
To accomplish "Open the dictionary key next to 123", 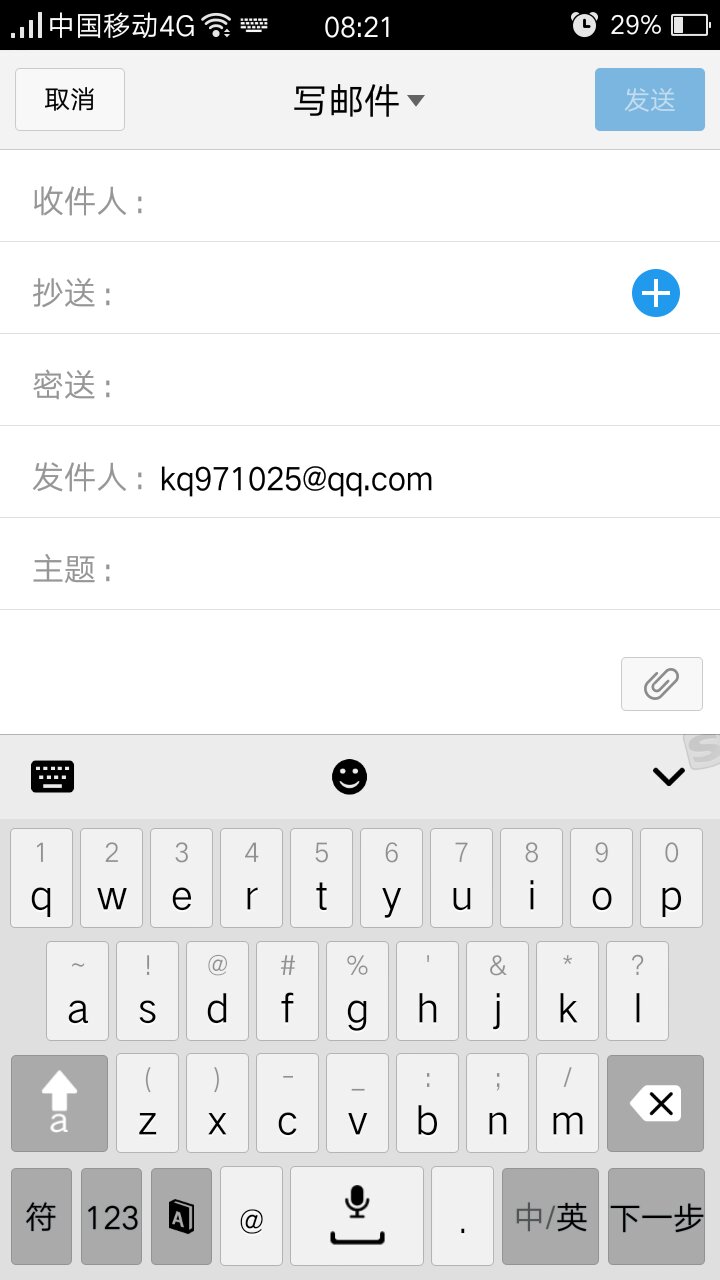I will (181, 1216).
